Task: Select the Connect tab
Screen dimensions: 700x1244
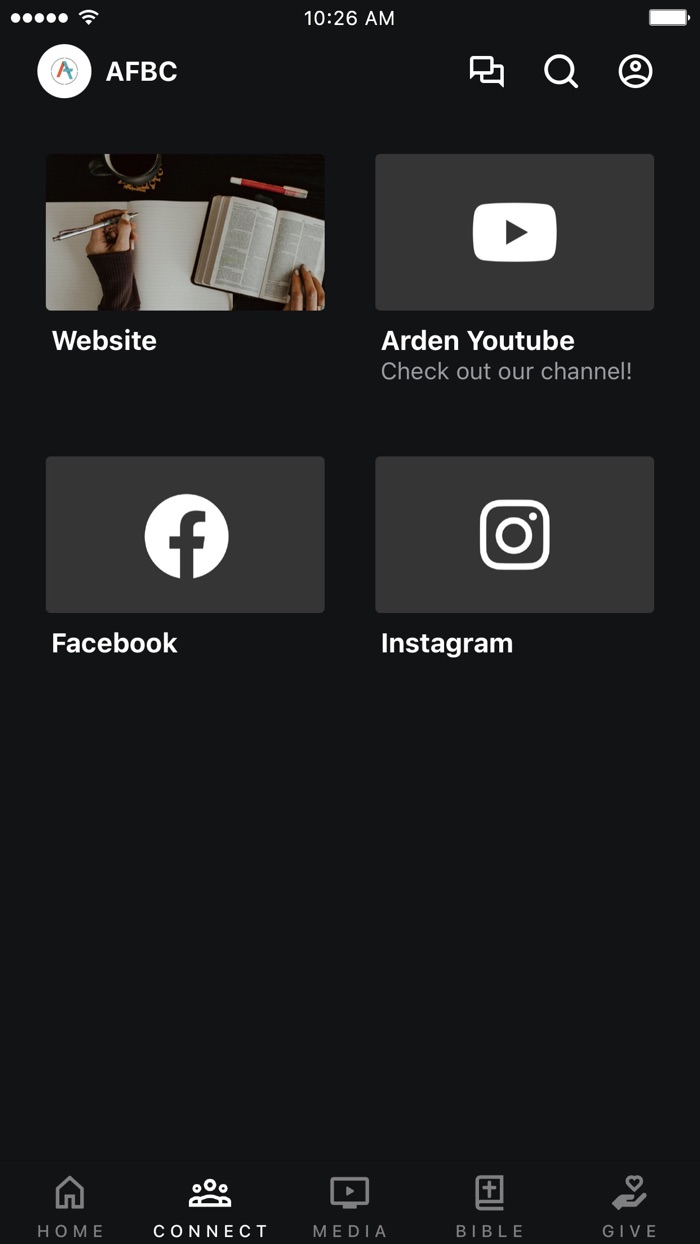Action: (x=210, y=1207)
